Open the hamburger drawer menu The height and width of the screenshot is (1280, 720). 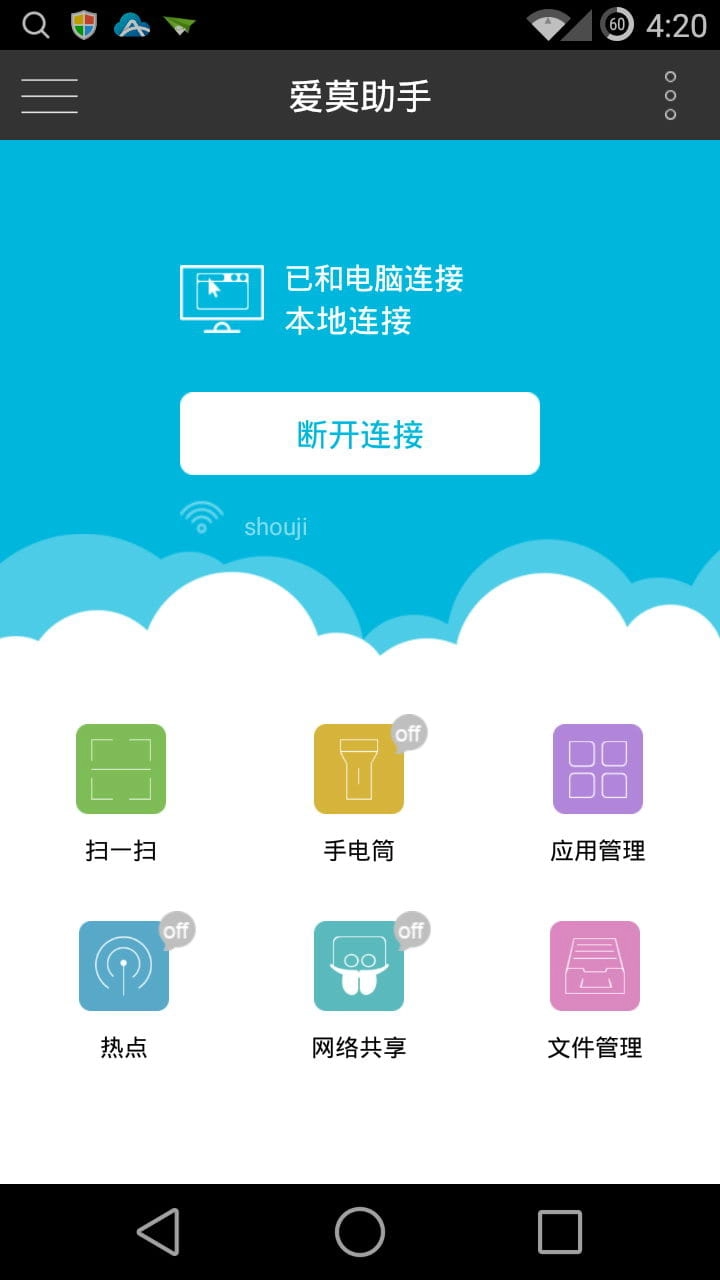point(49,96)
